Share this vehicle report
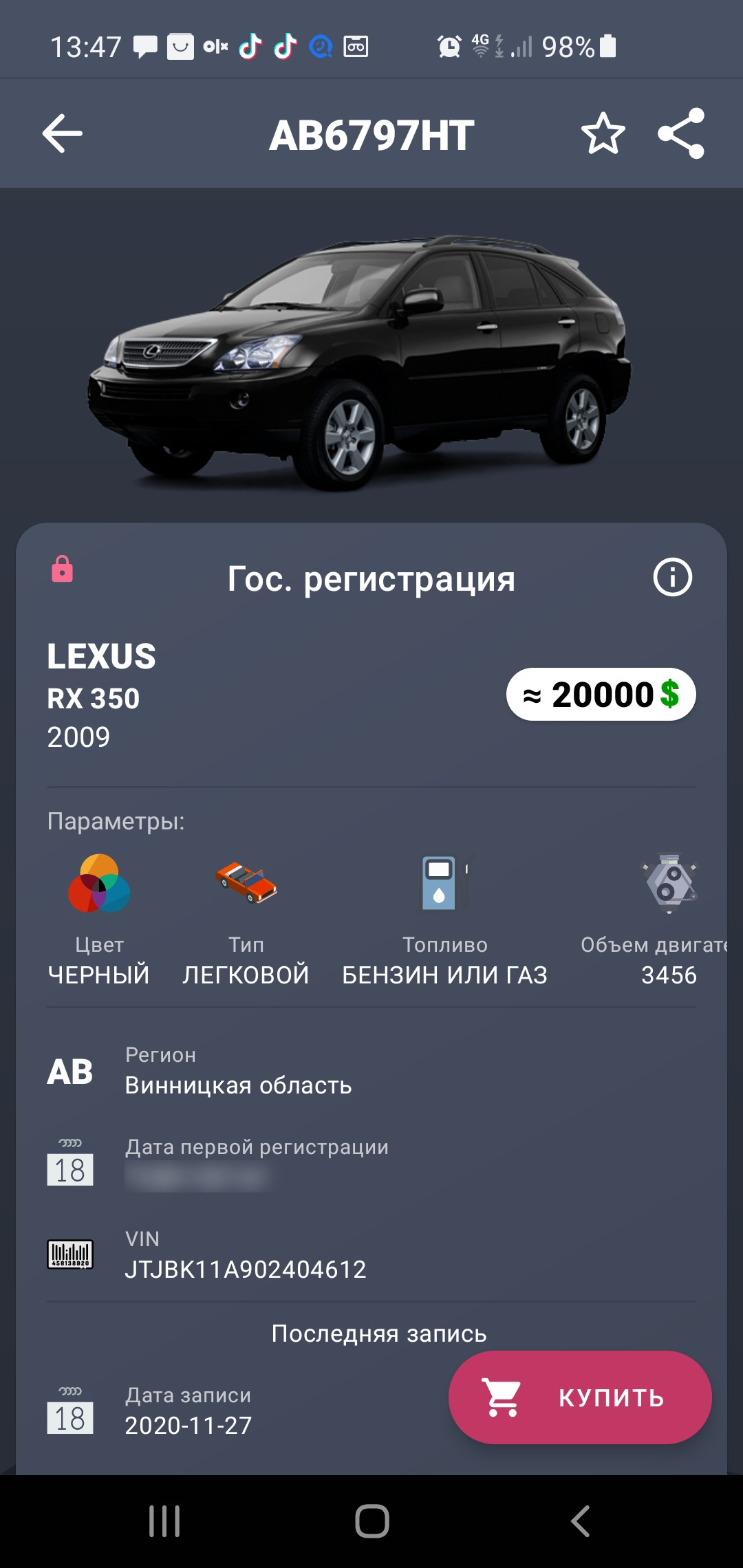Screen dimensions: 743x1568 (680, 133)
